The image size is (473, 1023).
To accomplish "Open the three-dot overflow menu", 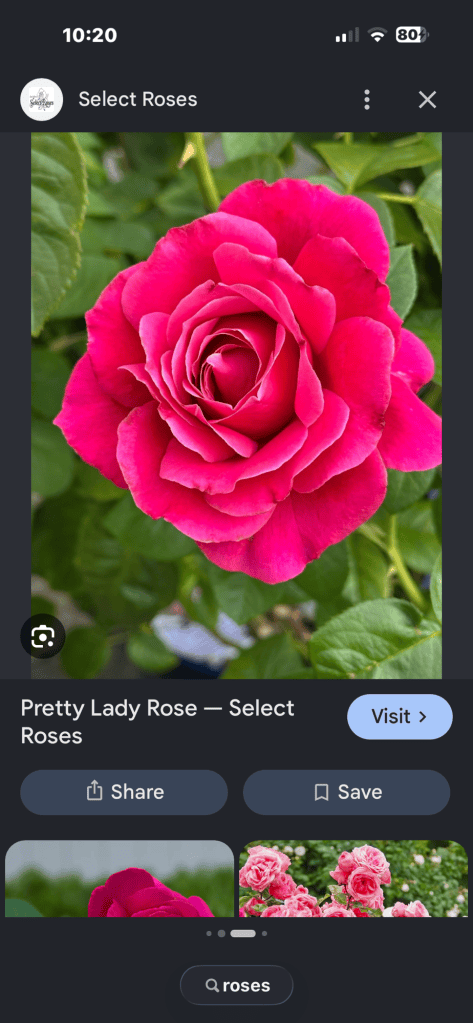I will pyautogui.click(x=367, y=100).
